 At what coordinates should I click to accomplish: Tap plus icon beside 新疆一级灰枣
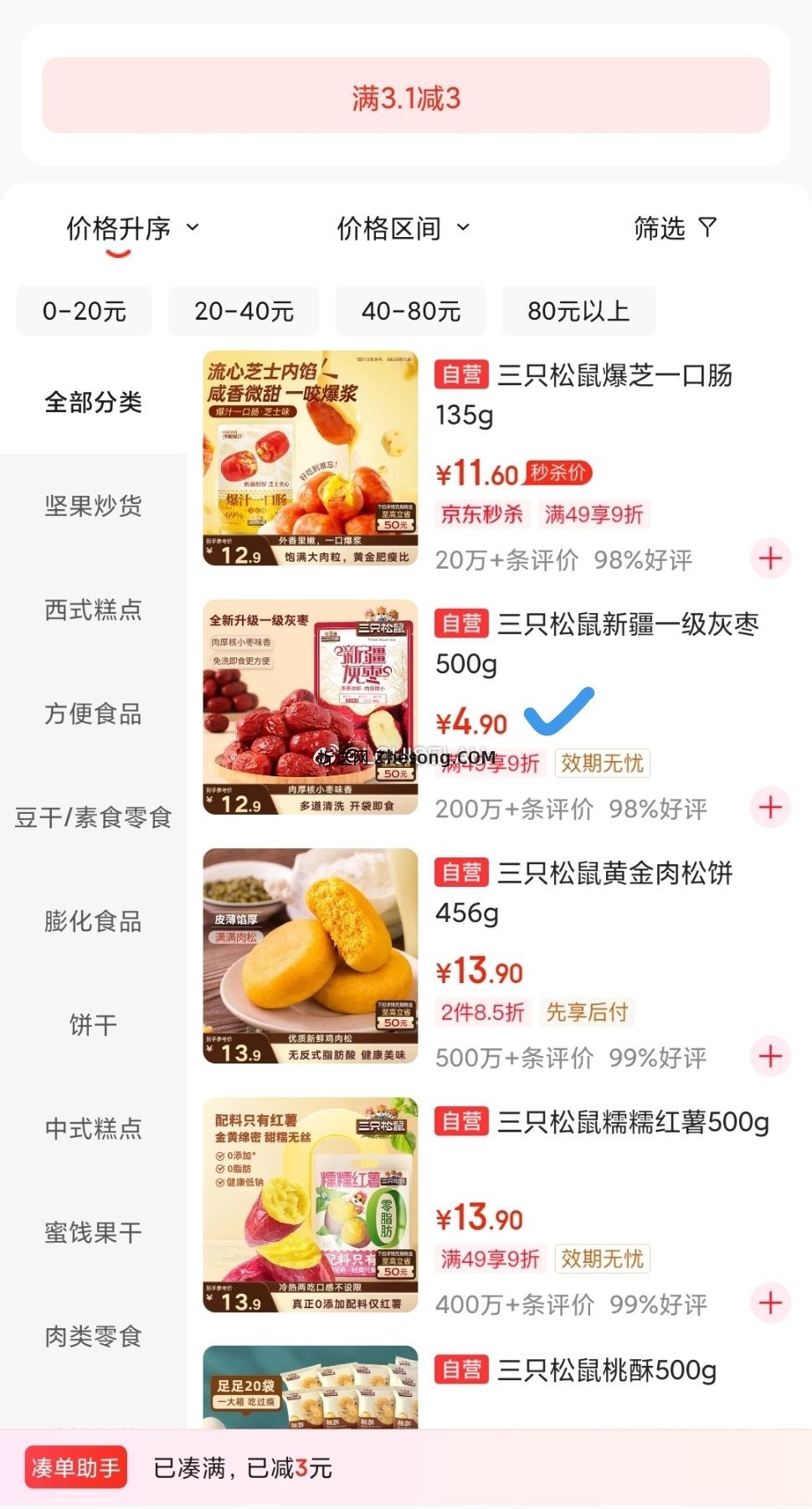pos(769,808)
